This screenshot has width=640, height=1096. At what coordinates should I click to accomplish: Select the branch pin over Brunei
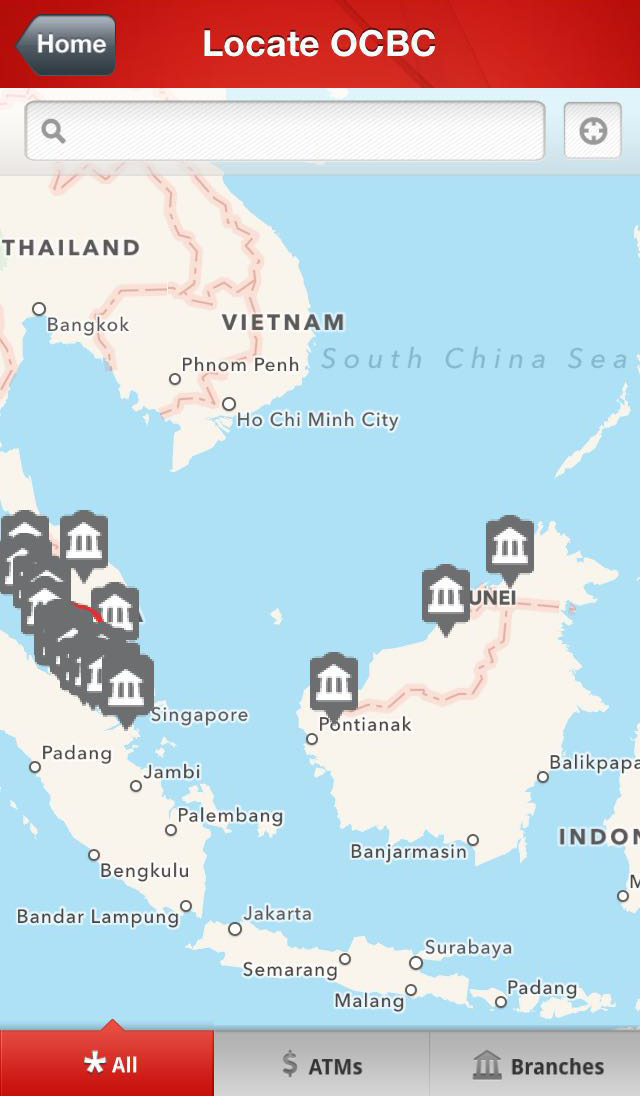445,595
